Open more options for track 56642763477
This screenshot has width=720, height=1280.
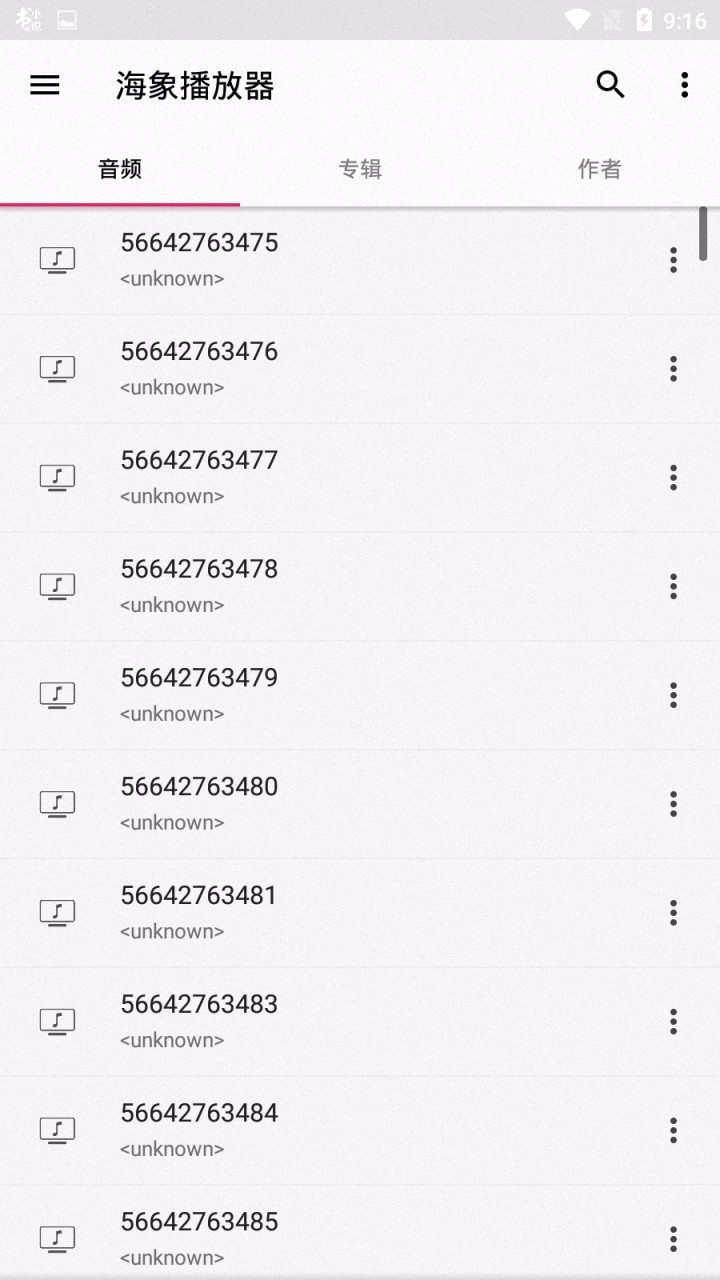(673, 478)
